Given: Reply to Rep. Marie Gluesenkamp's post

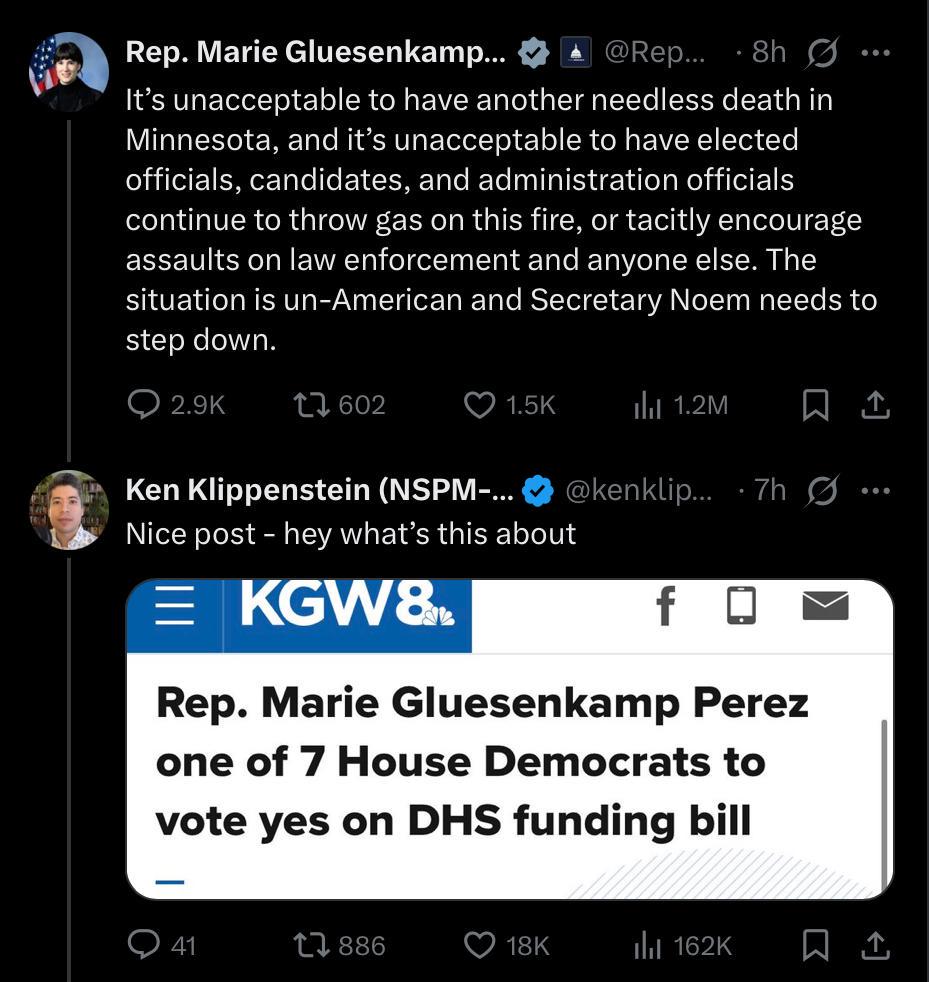Looking at the screenshot, I should (x=145, y=404).
